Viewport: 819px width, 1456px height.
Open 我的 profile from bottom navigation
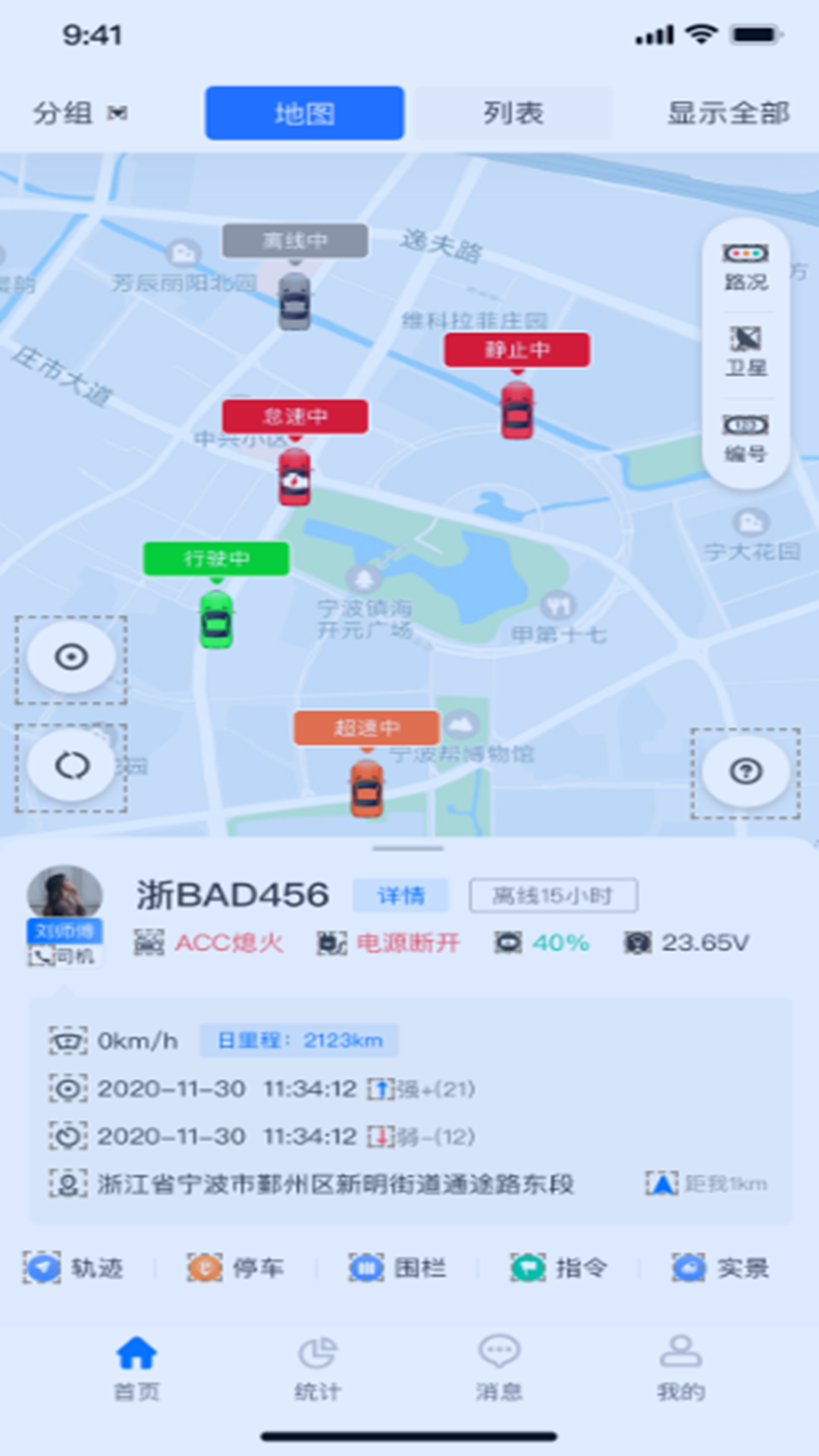[x=680, y=1365]
